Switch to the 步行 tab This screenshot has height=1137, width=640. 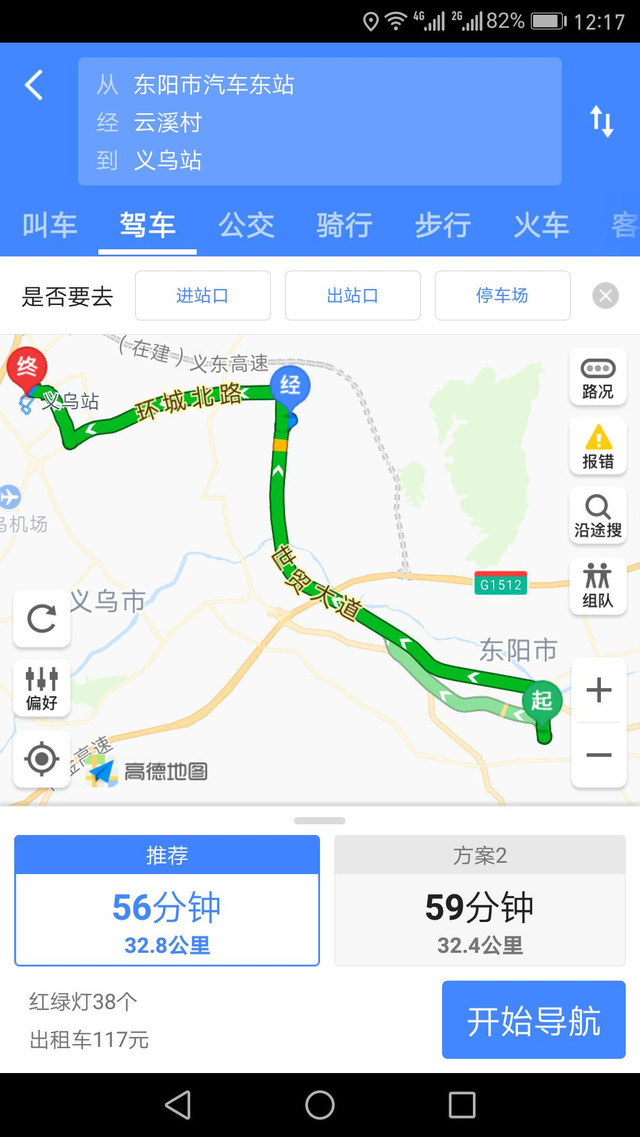442,225
